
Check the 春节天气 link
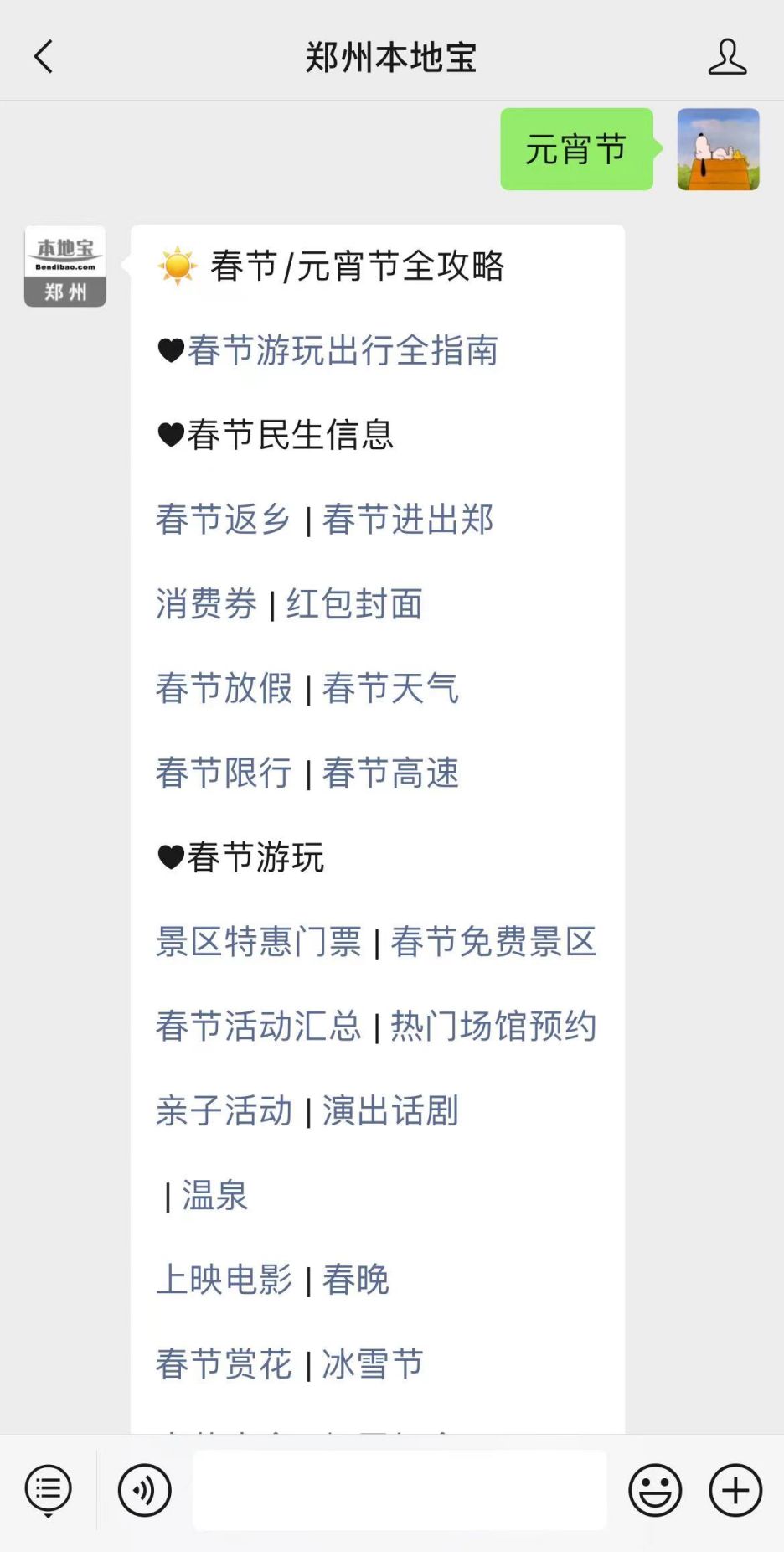pos(390,689)
